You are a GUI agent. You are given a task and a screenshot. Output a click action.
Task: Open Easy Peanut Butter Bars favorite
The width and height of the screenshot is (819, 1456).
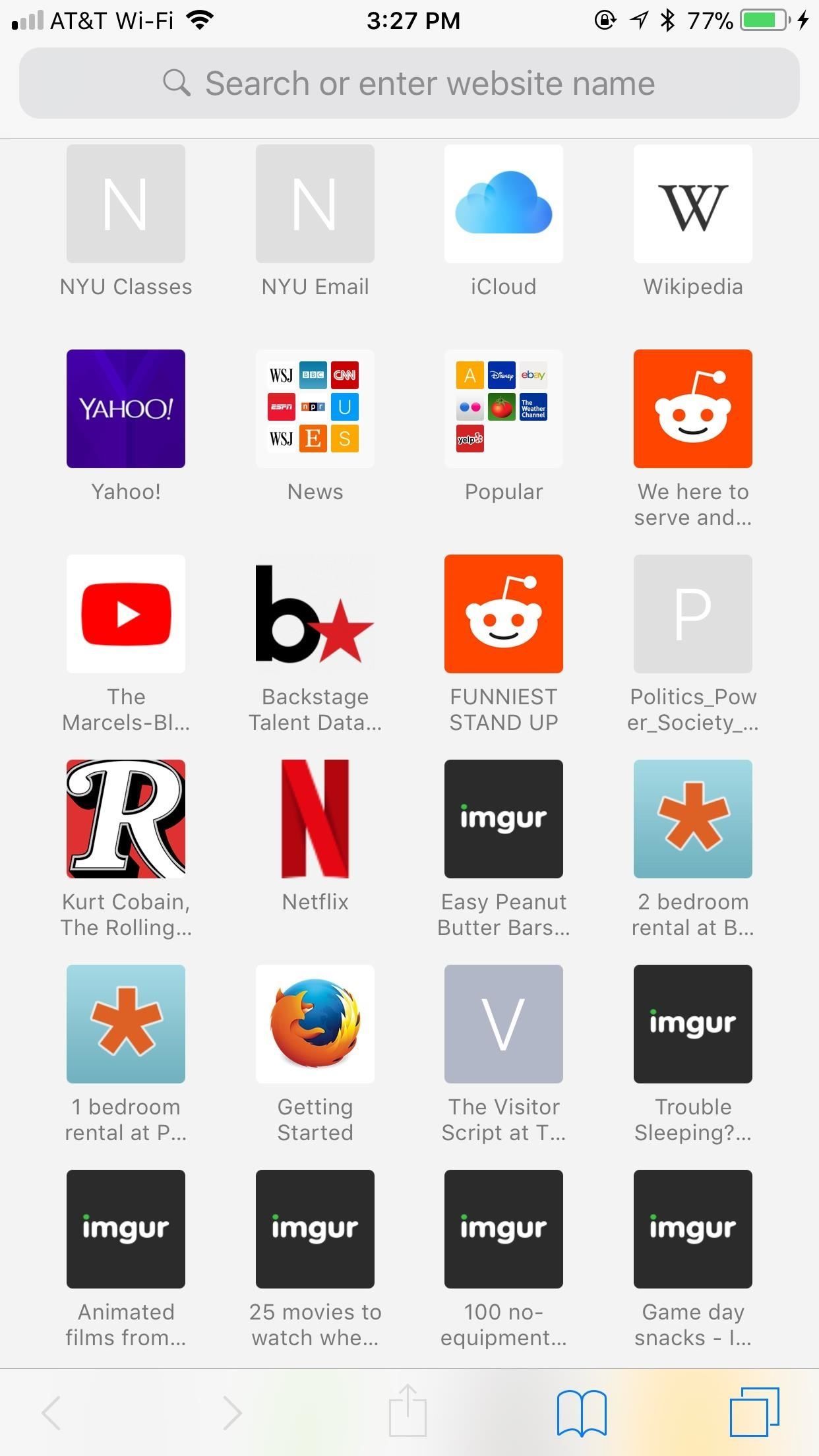point(503,819)
